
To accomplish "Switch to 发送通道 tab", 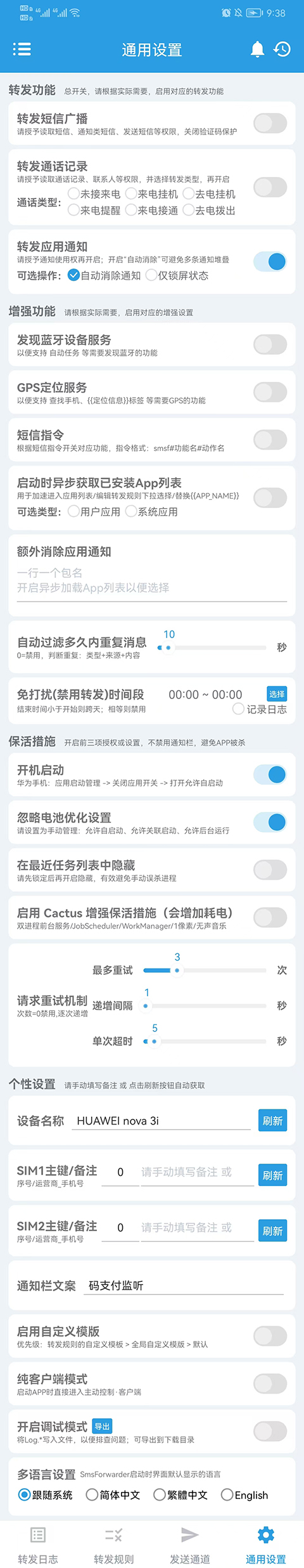I will (x=190, y=1546).
